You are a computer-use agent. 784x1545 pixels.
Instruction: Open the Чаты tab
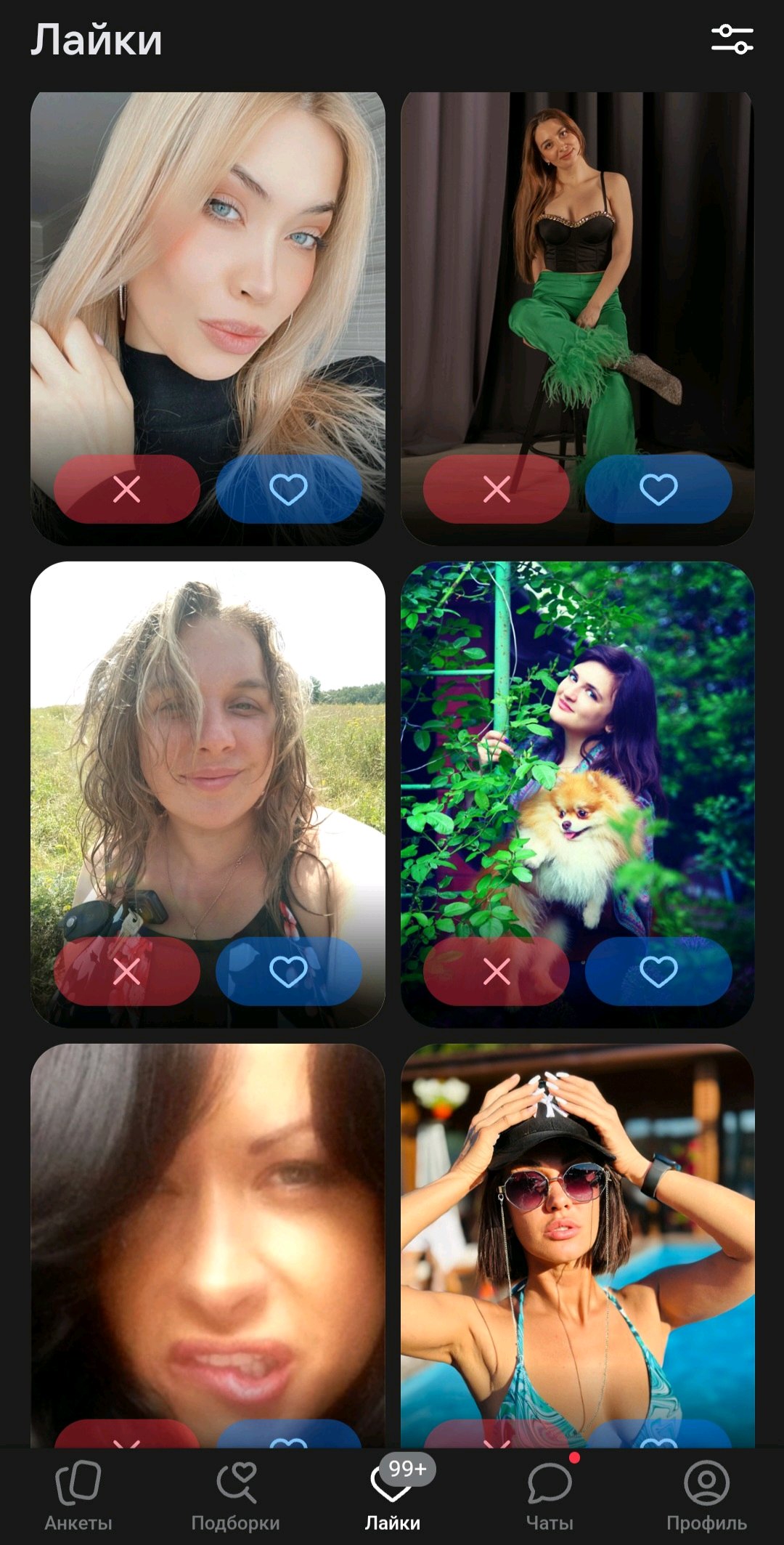pos(550,1496)
